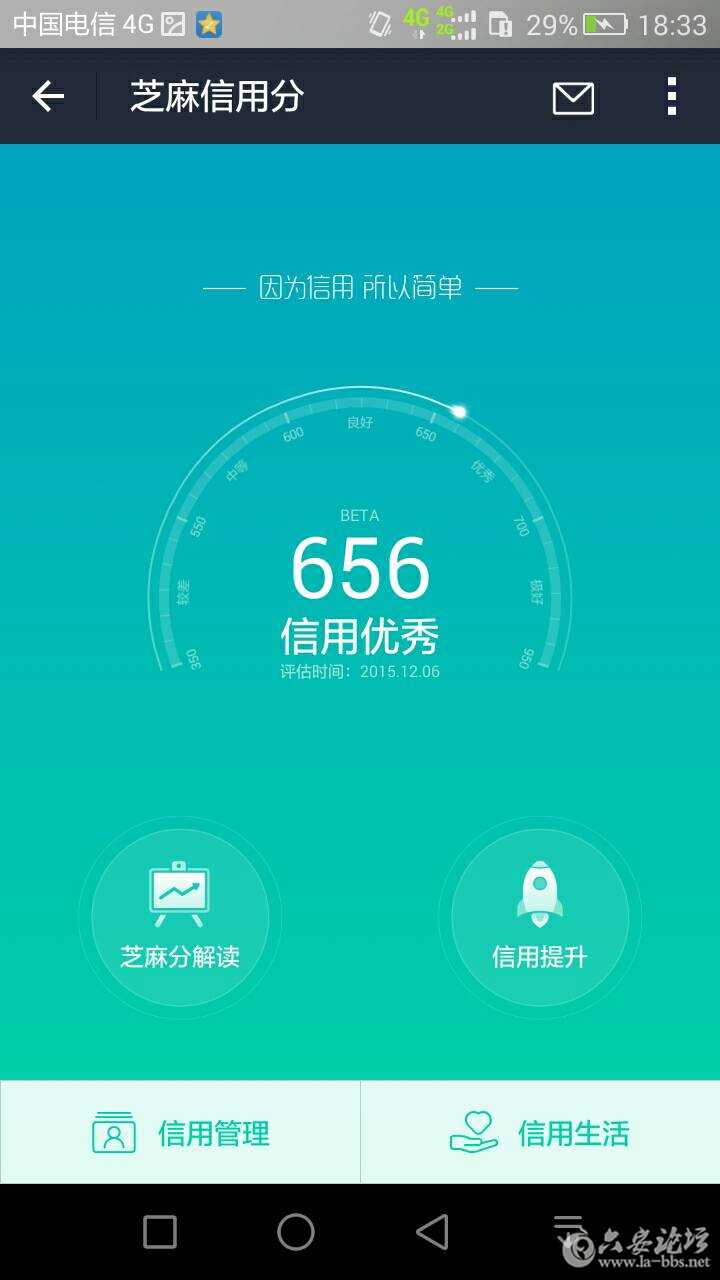Open 芝麻分解读 score explanation
Screen dimensions: 720x1280
(180, 917)
